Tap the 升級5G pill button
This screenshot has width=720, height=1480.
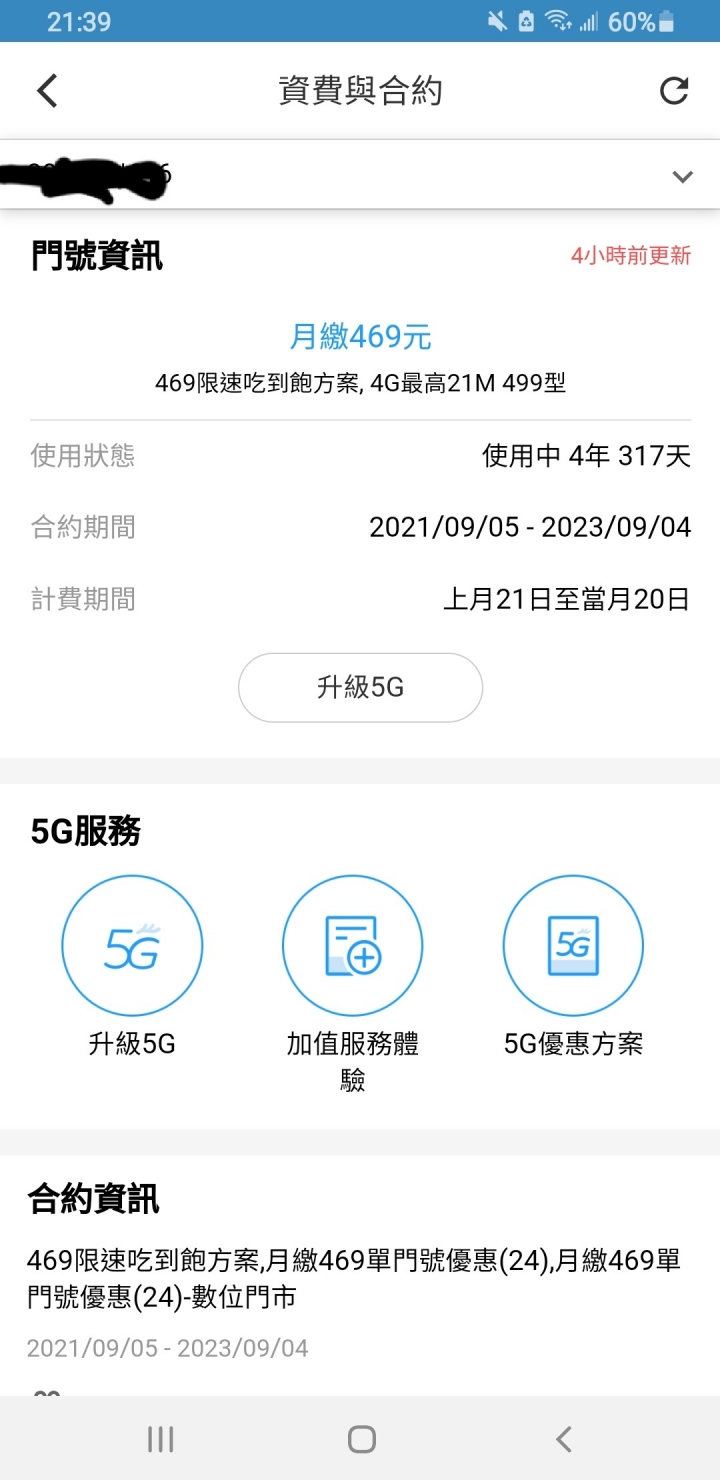click(x=360, y=687)
